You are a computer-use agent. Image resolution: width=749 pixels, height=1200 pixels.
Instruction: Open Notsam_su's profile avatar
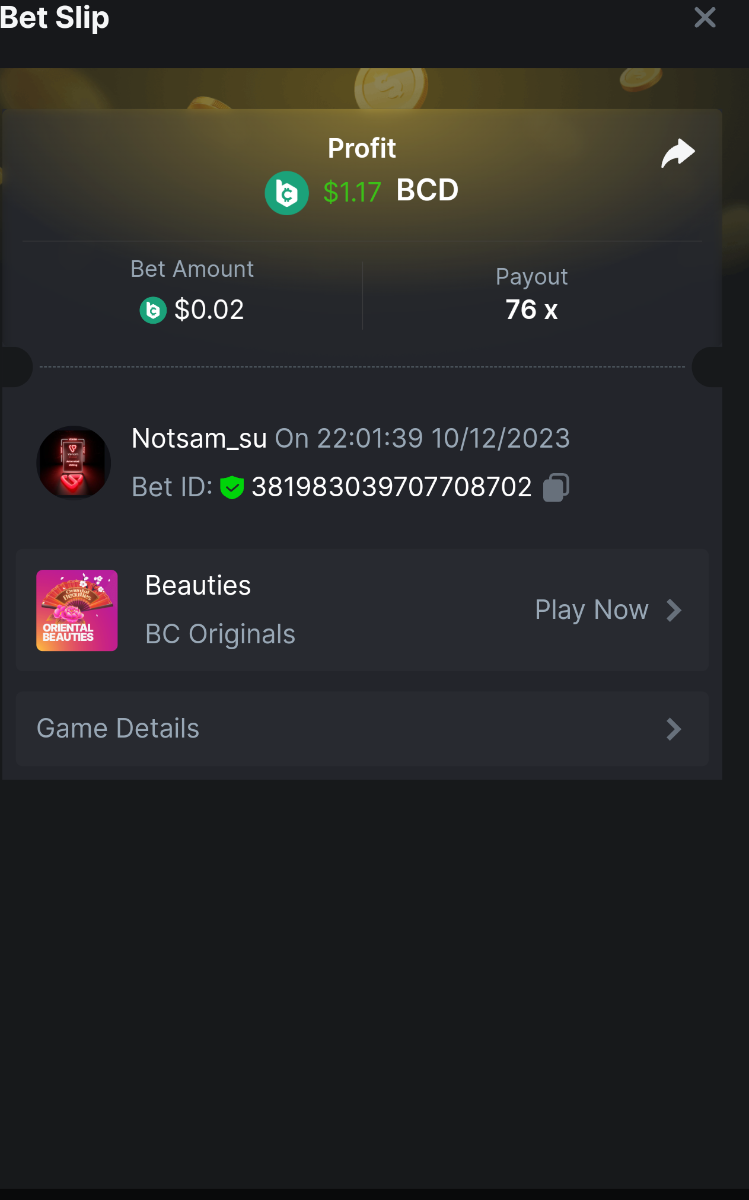pyautogui.click(x=74, y=463)
